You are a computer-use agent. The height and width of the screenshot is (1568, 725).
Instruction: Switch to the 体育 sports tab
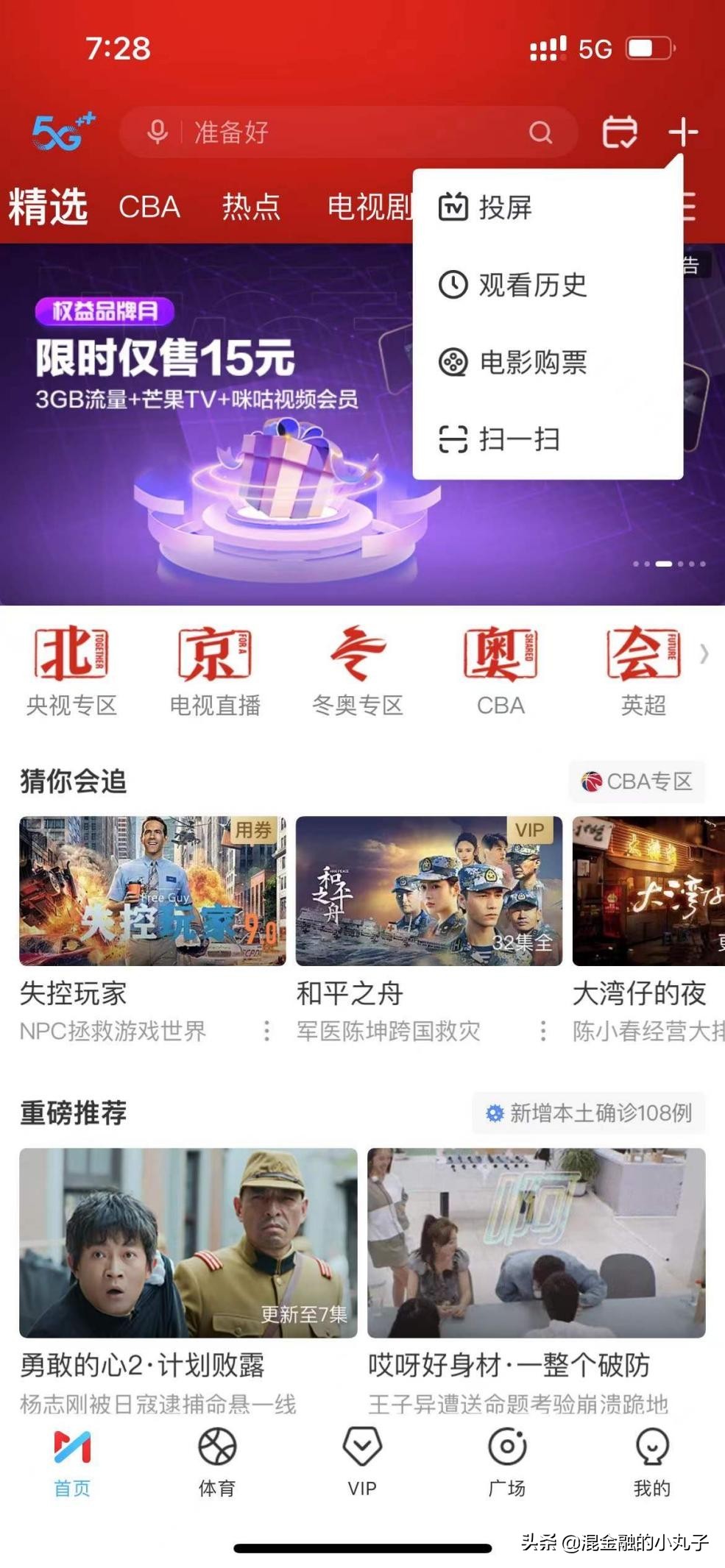[216, 1464]
